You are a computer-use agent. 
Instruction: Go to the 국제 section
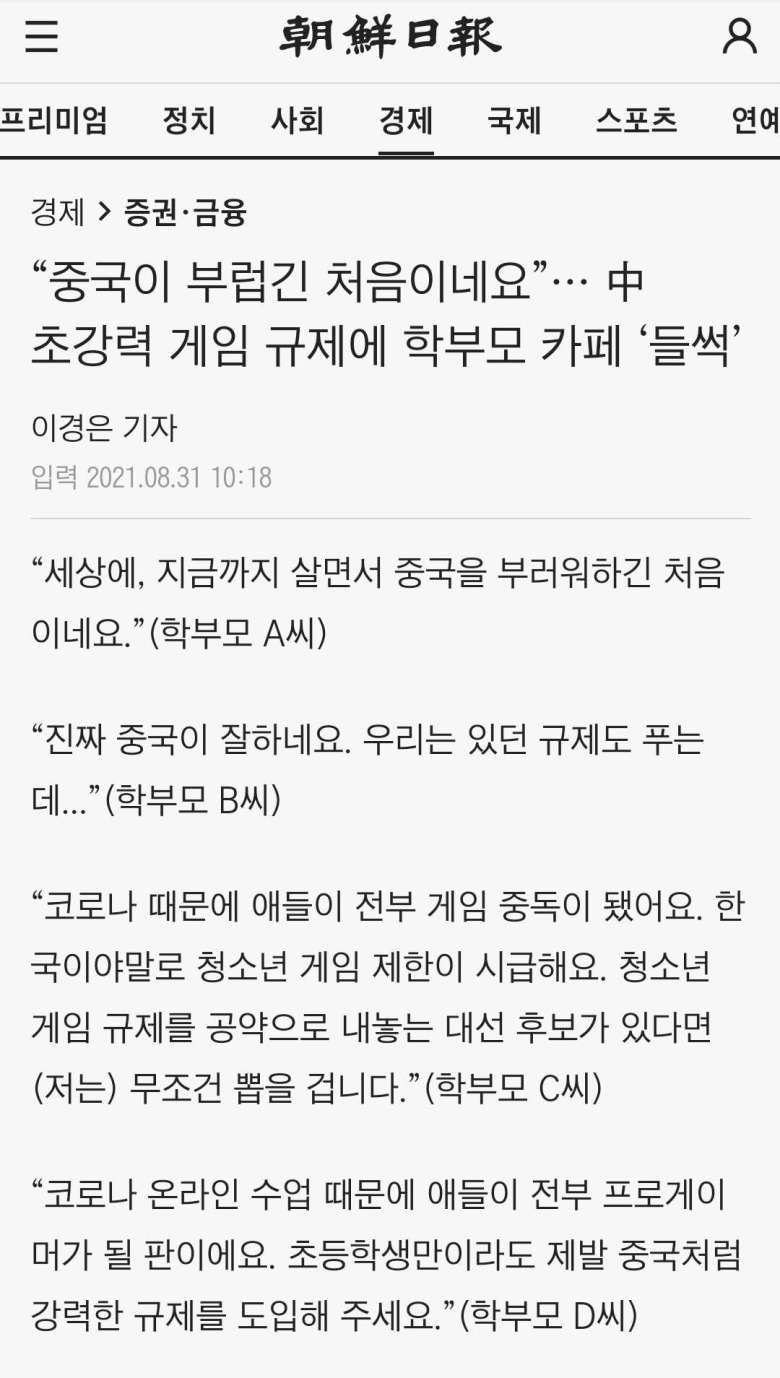pos(514,121)
